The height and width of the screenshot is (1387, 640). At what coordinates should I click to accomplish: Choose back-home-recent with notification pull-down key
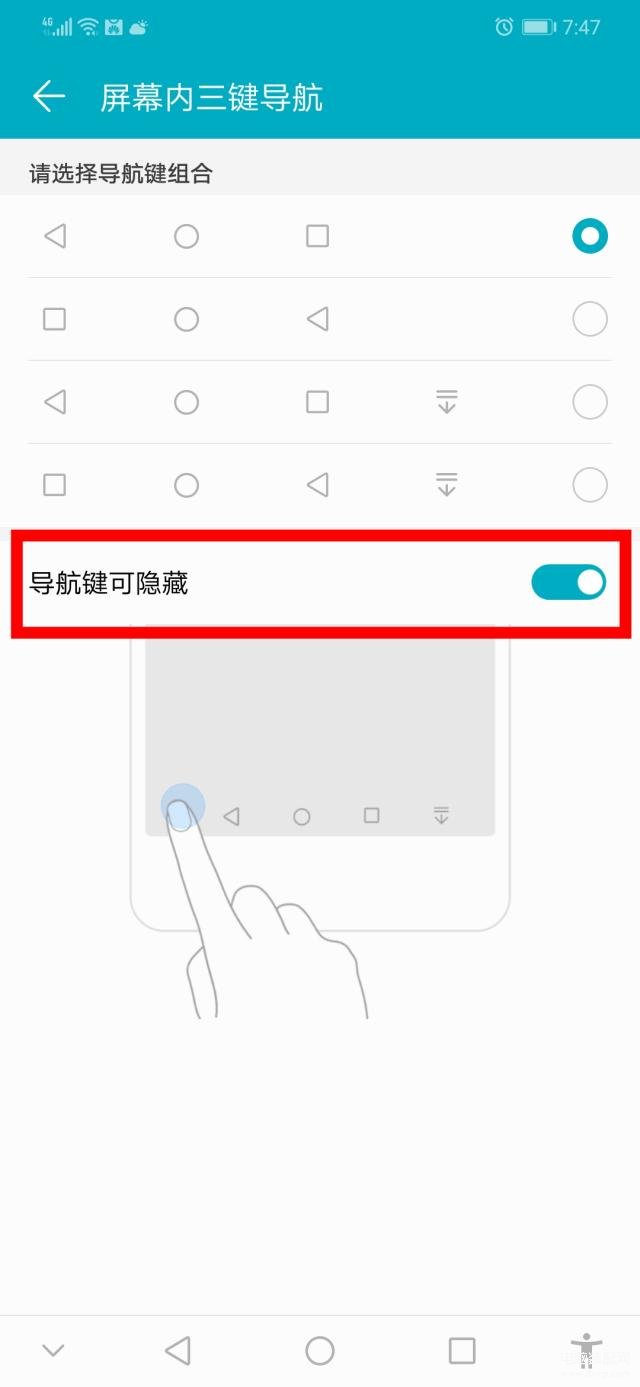coord(589,403)
